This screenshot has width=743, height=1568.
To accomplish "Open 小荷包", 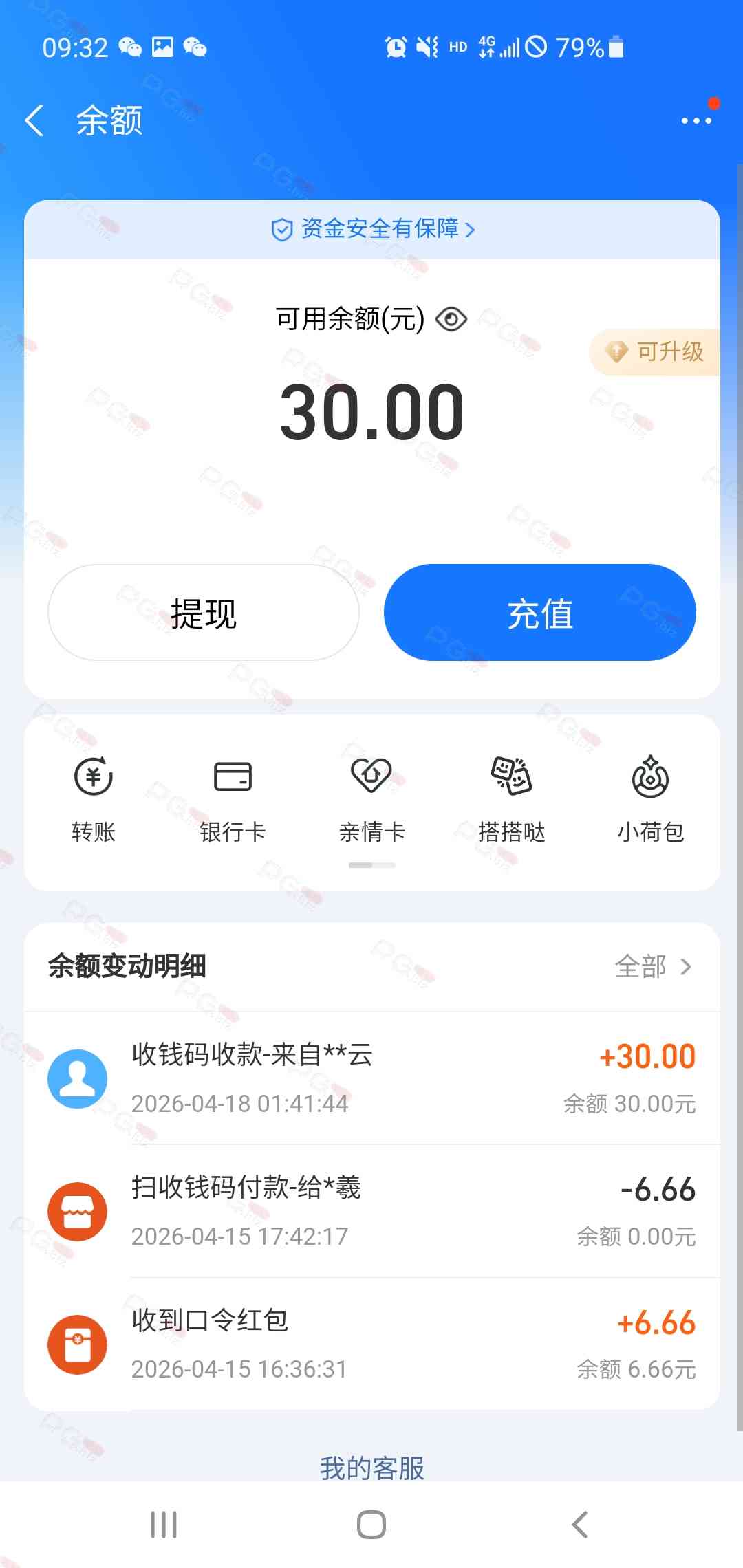I will (x=651, y=801).
